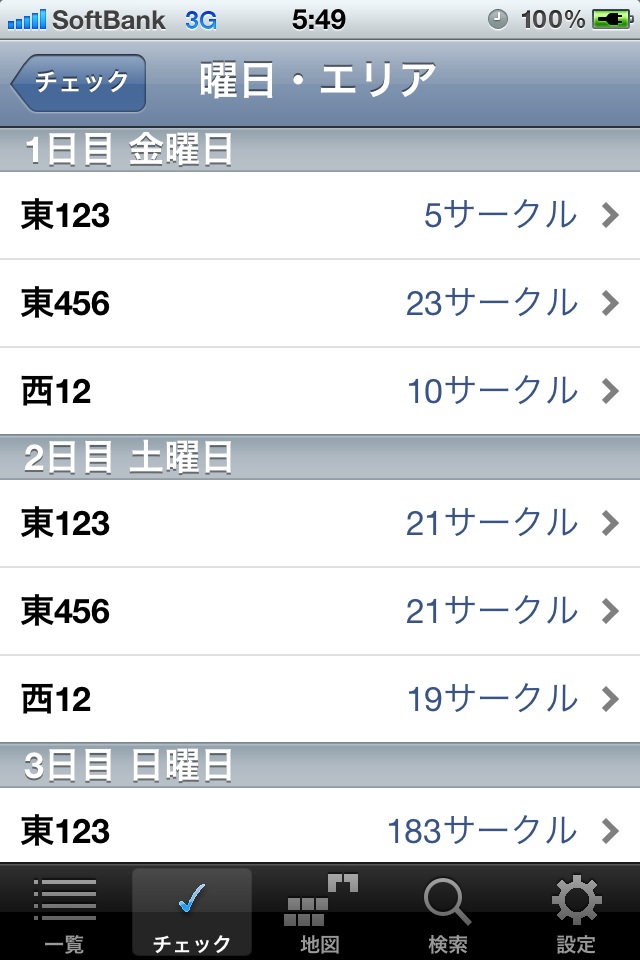Switch to the 一覧 tab

64,912
